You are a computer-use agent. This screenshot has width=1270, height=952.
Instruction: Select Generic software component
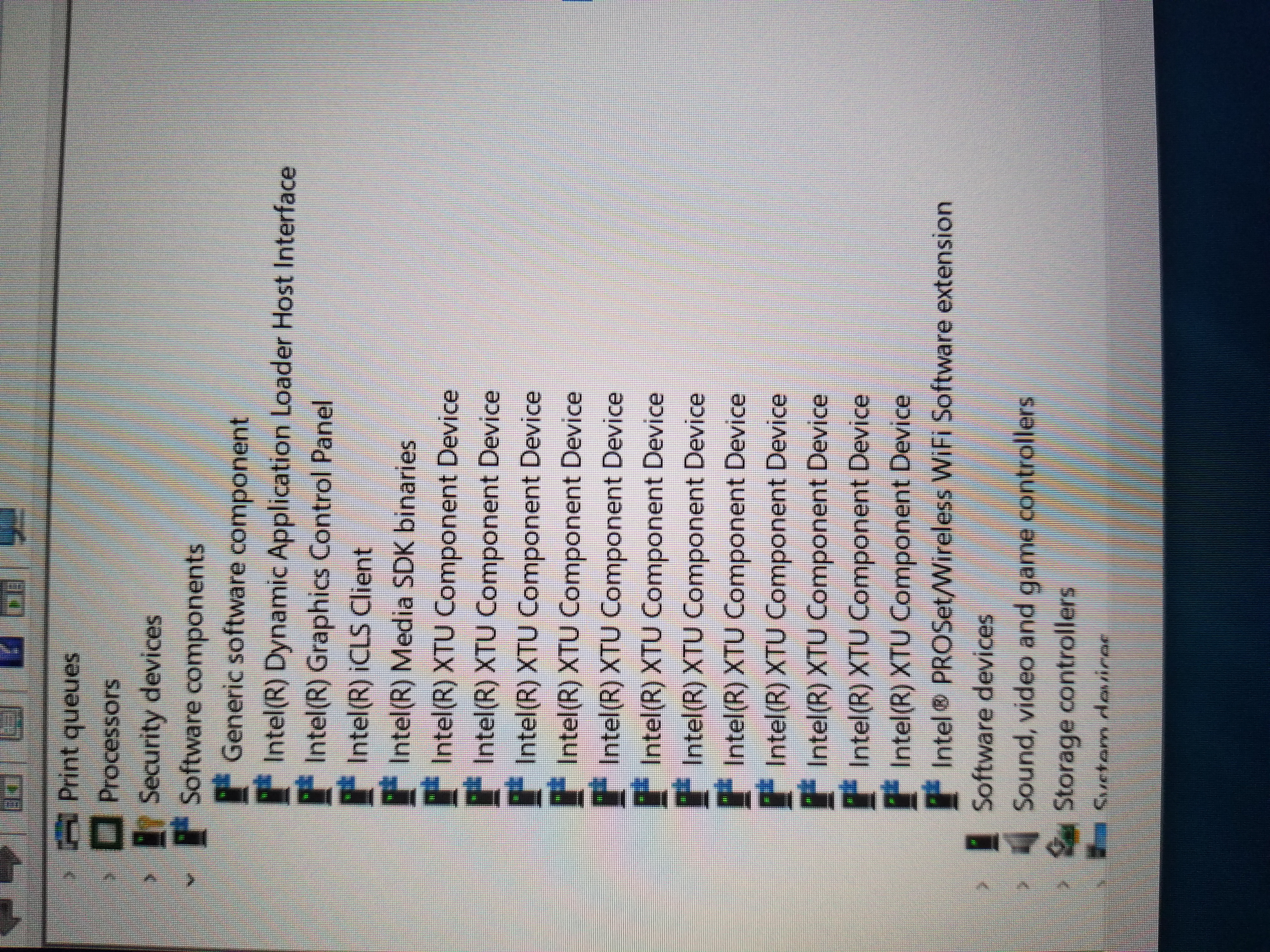[235, 603]
